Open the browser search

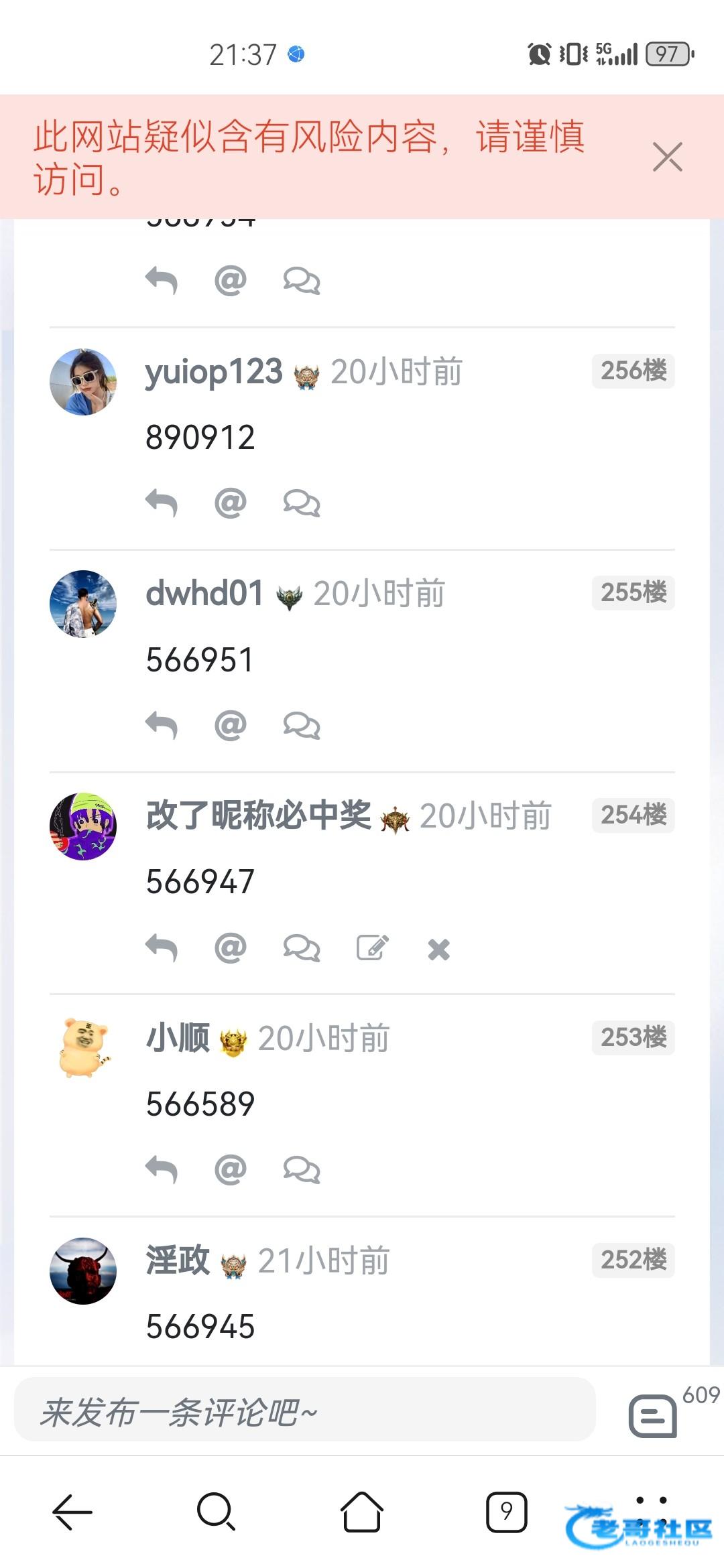[217, 1512]
